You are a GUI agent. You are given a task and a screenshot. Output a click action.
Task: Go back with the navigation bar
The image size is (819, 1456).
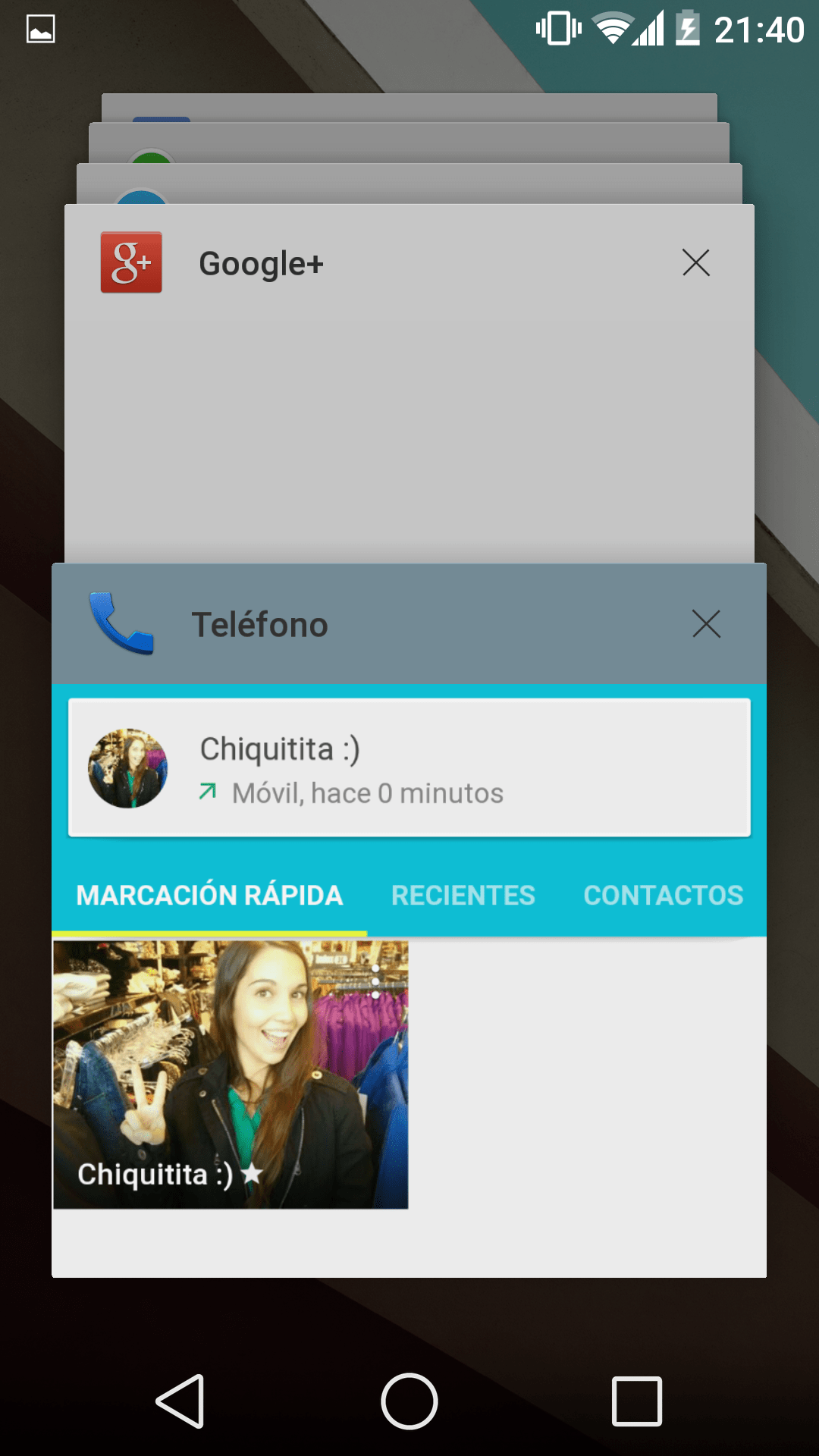(x=180, y=1401)
